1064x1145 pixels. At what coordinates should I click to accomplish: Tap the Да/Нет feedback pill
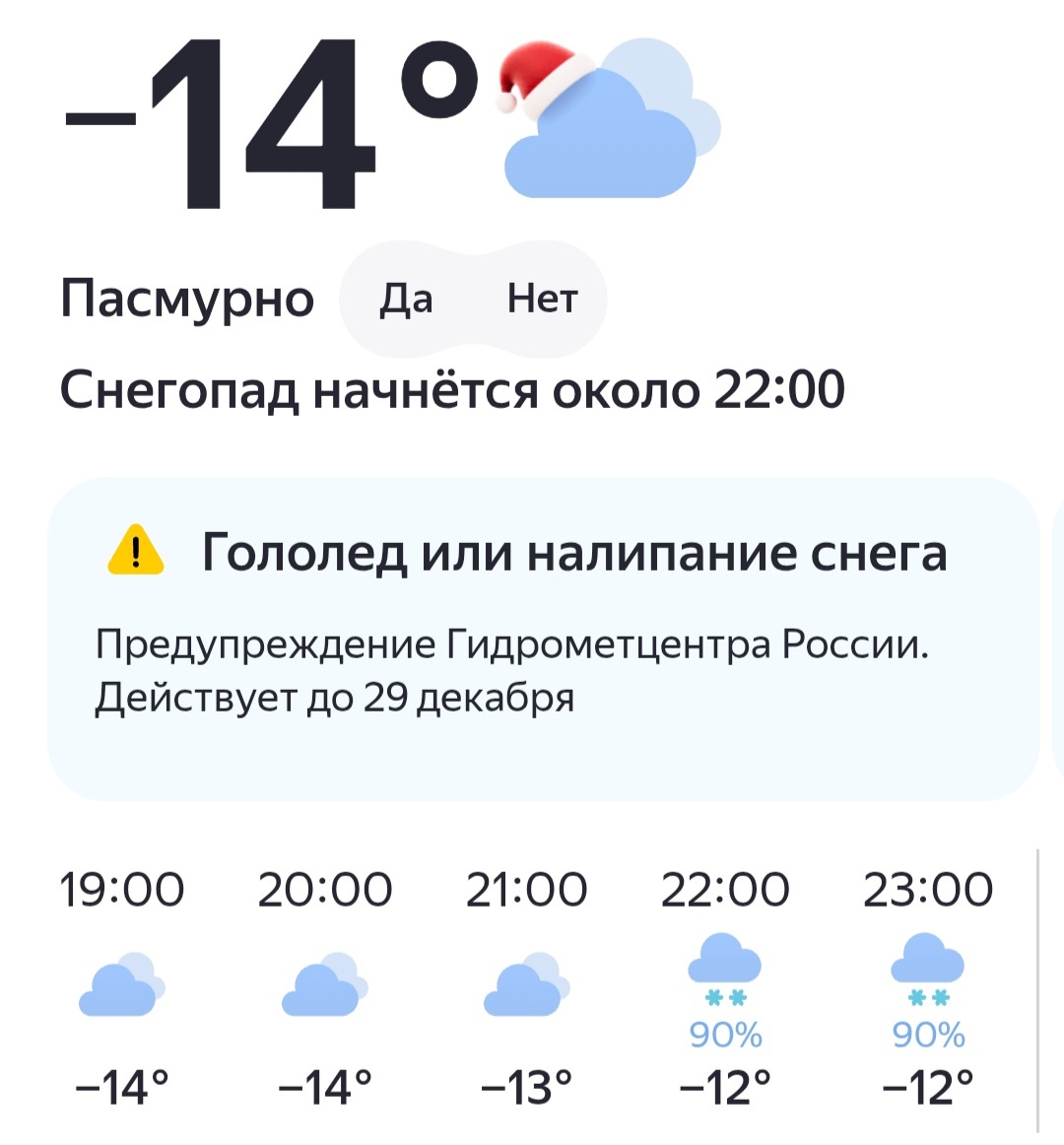(x=473, y=299)
